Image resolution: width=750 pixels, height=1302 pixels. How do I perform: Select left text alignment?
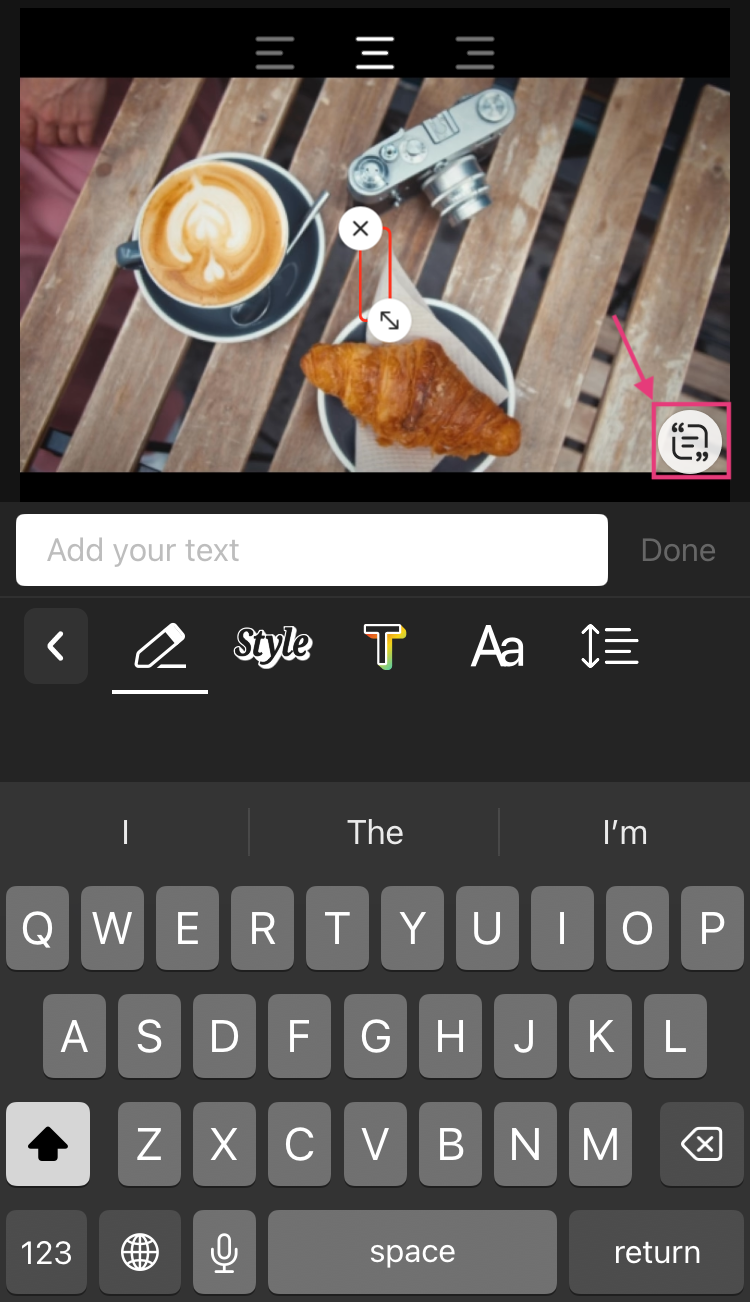coord(275,52)
